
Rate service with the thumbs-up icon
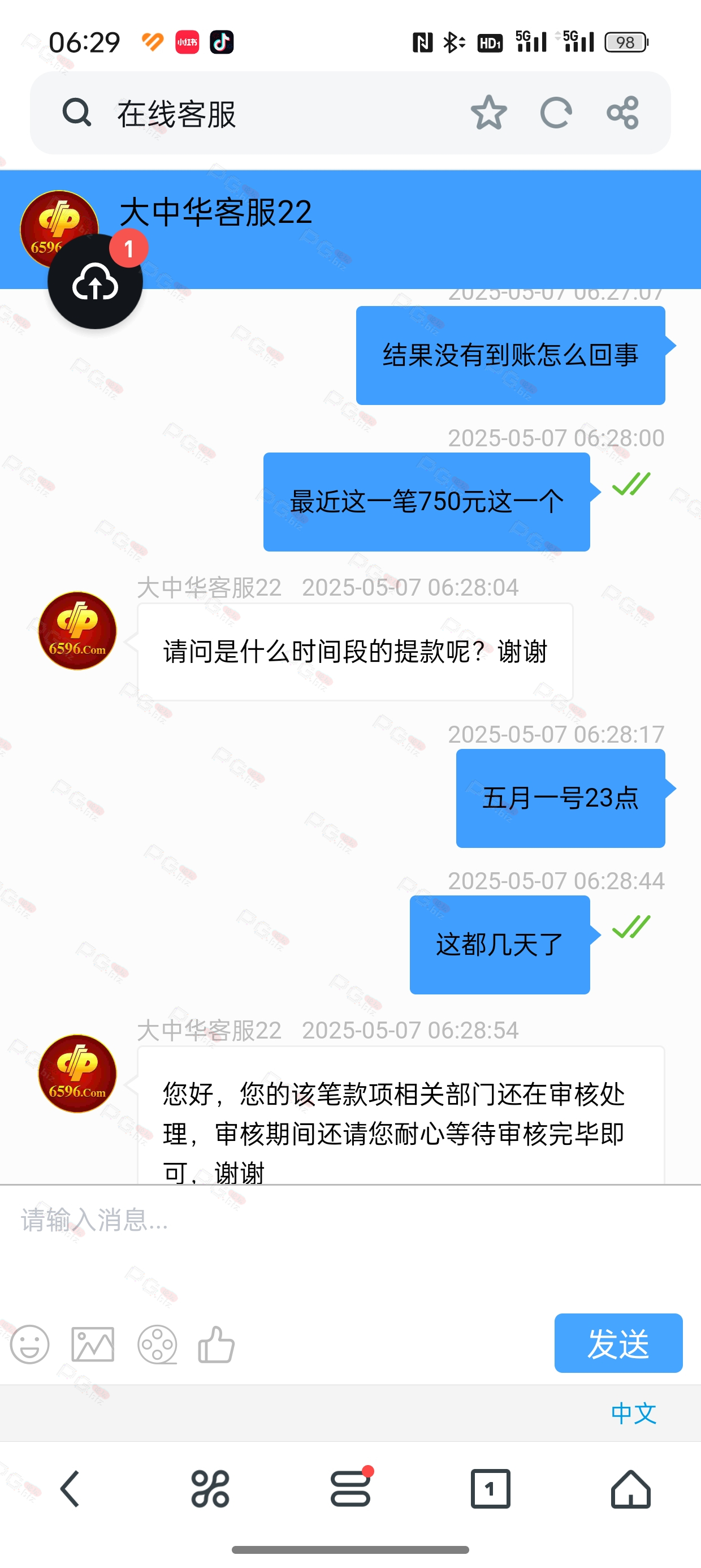(216, 1344)
